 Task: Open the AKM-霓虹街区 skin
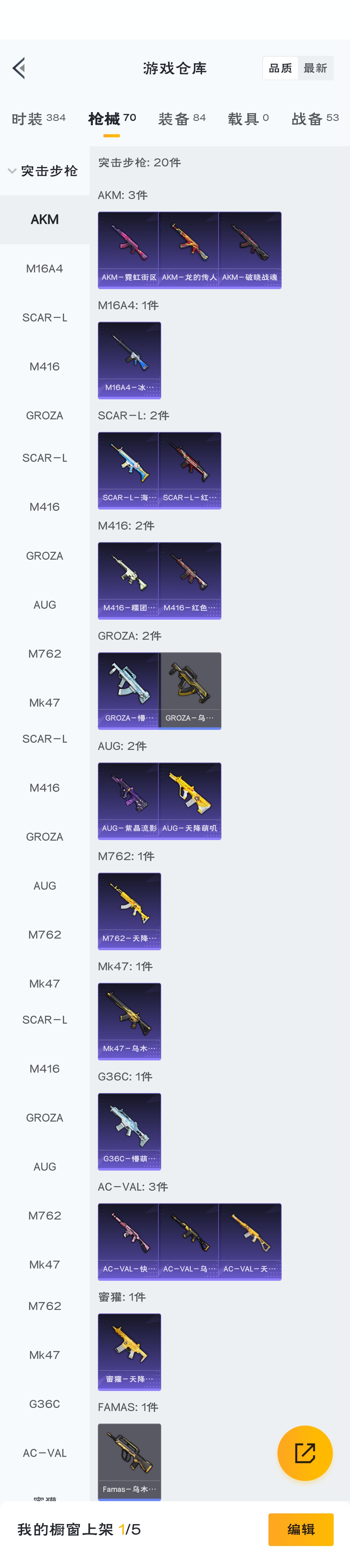pyautogui.click(x=128, y=250)
